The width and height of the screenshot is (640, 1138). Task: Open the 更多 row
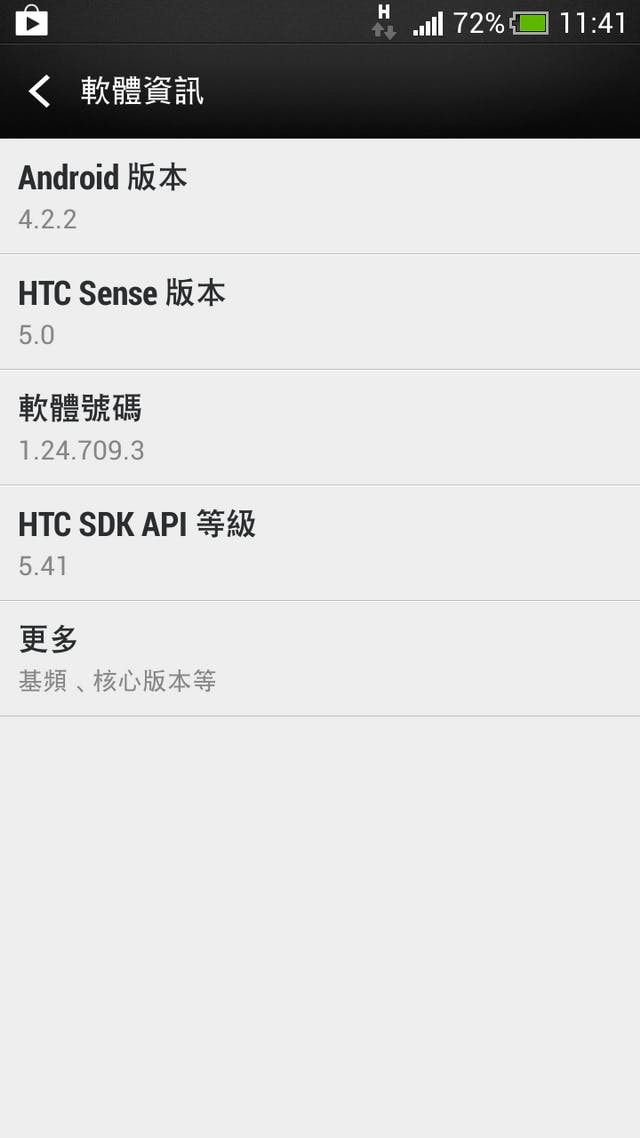point(320,658)
